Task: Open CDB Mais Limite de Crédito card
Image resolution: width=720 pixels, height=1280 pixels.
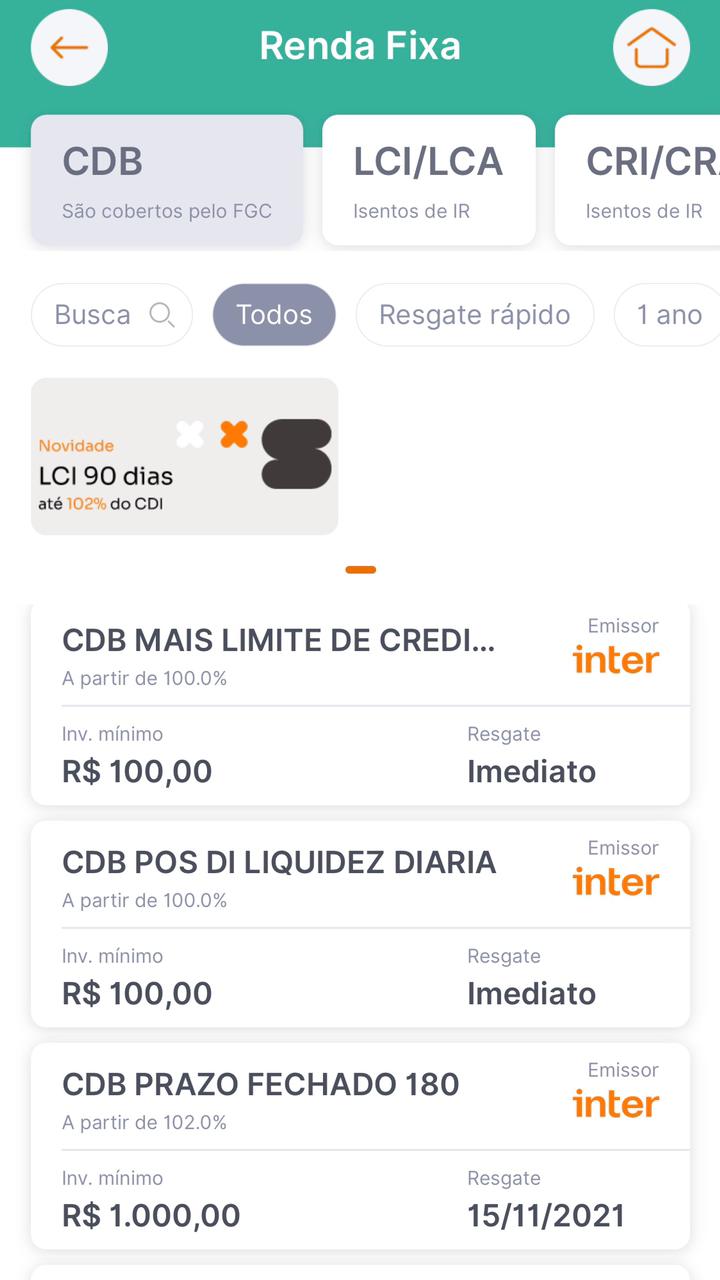Action: pyautogui.click(x=360, y=705)
